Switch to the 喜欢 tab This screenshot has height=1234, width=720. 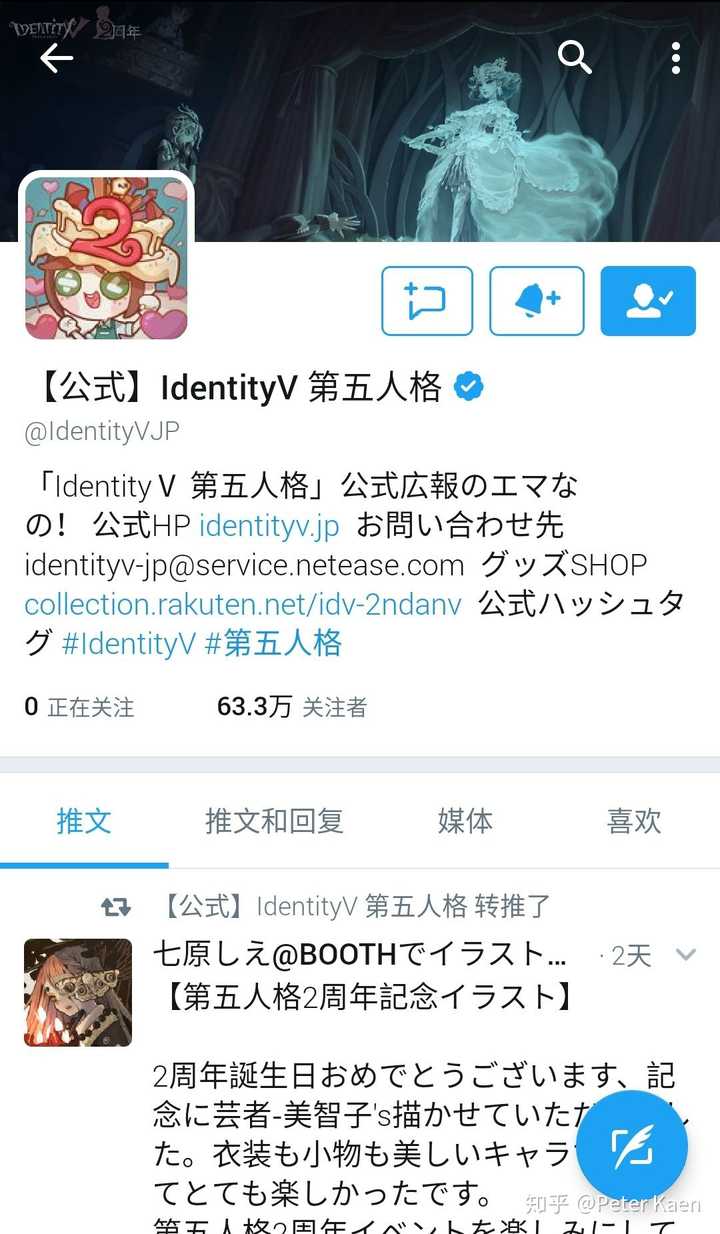(x=634, y=821)
